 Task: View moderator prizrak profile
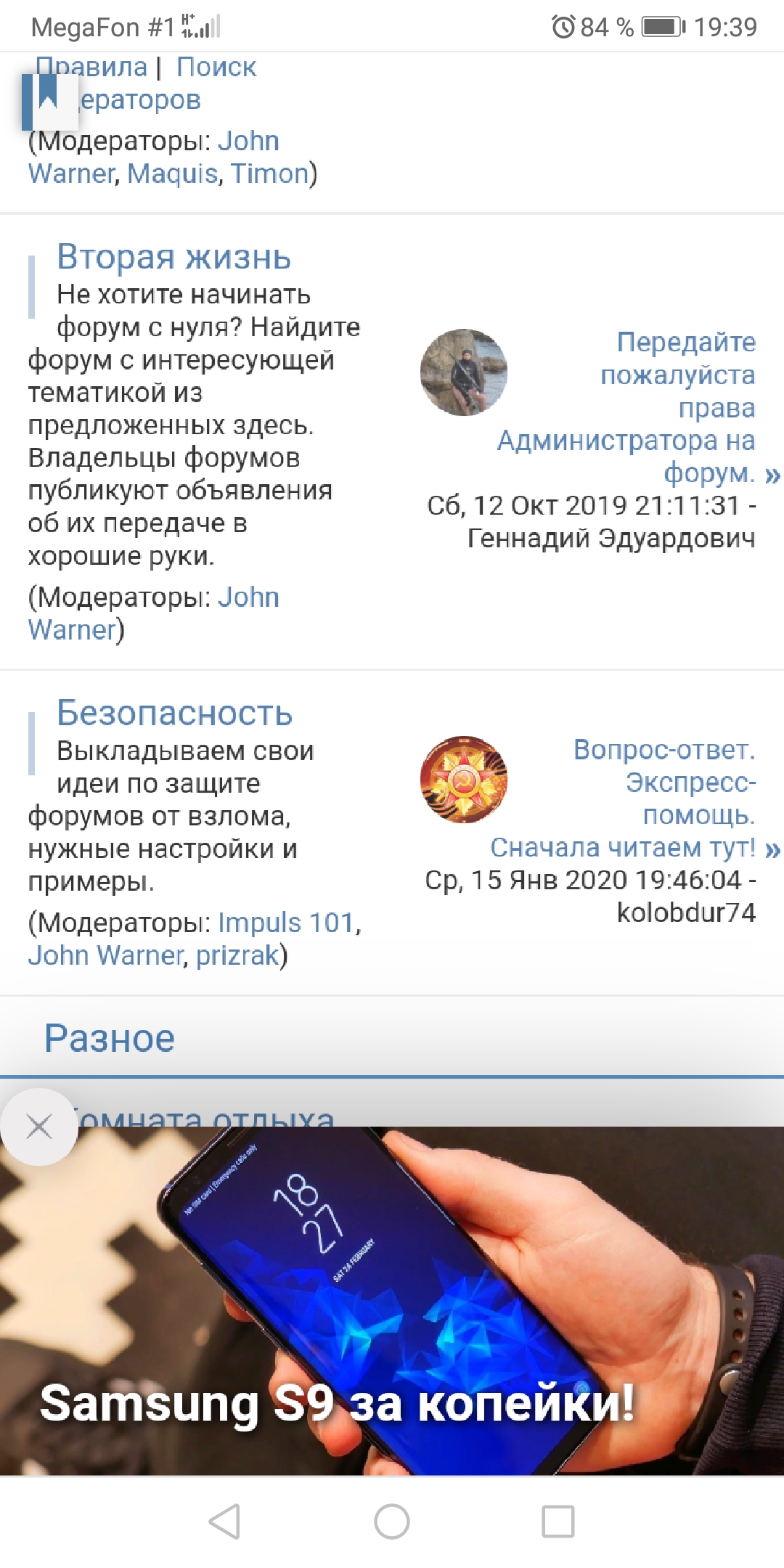click(x=237, y=955)
